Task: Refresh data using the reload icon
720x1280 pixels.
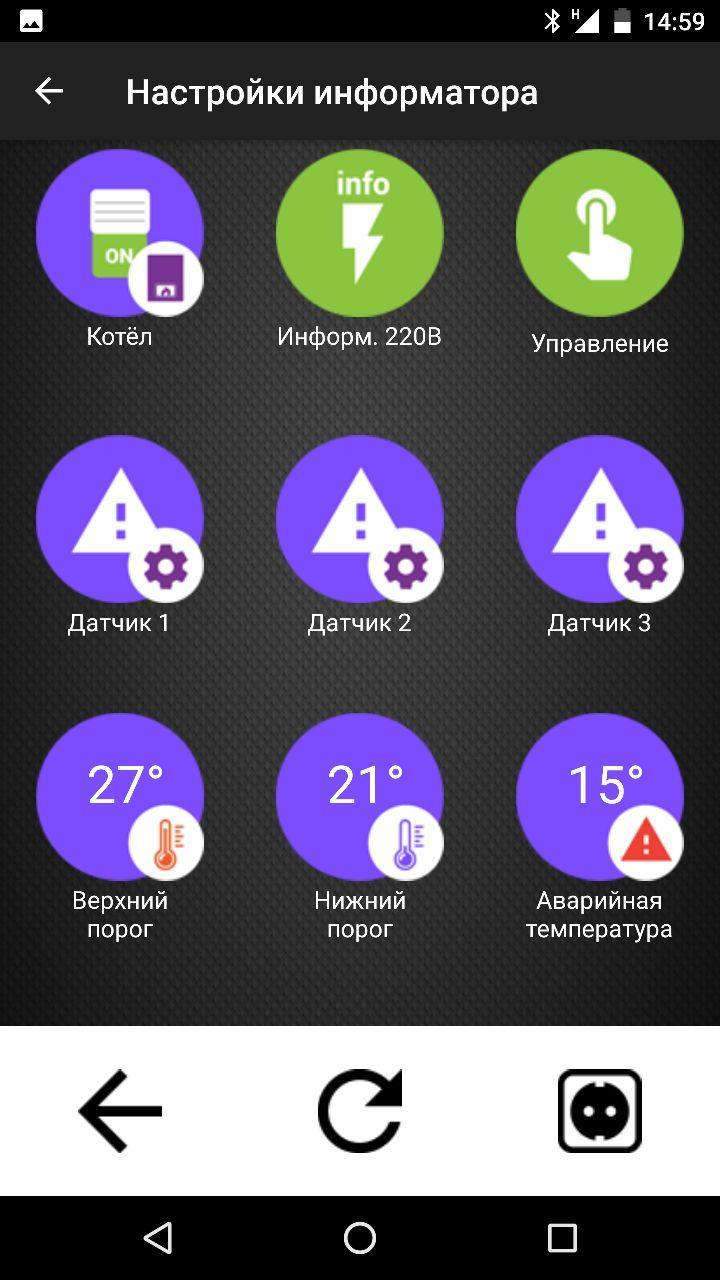Action: coord(360,1110)
